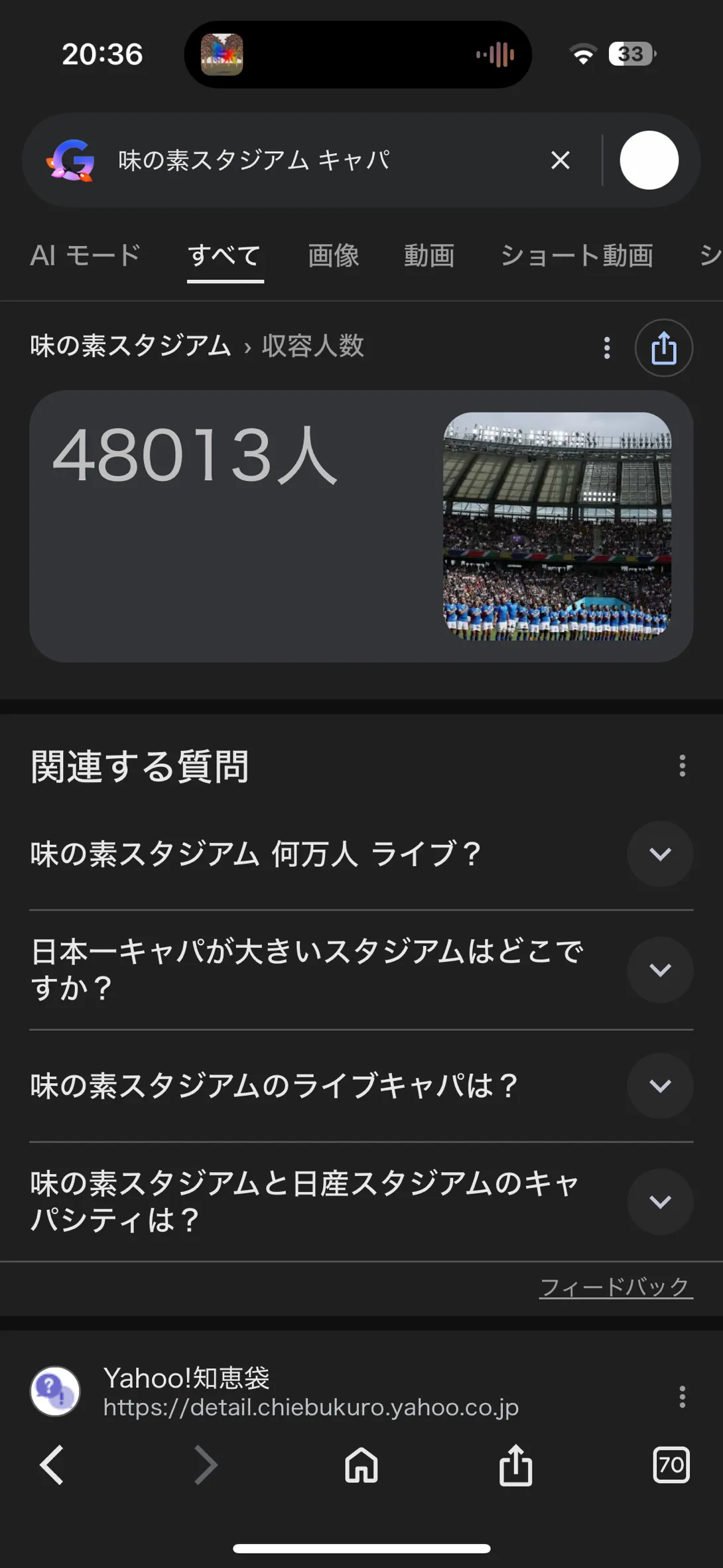
Task: Expand 味の素スタジアムと日産スタジアムのキャパシティは？
Action: coord(660,1201)
